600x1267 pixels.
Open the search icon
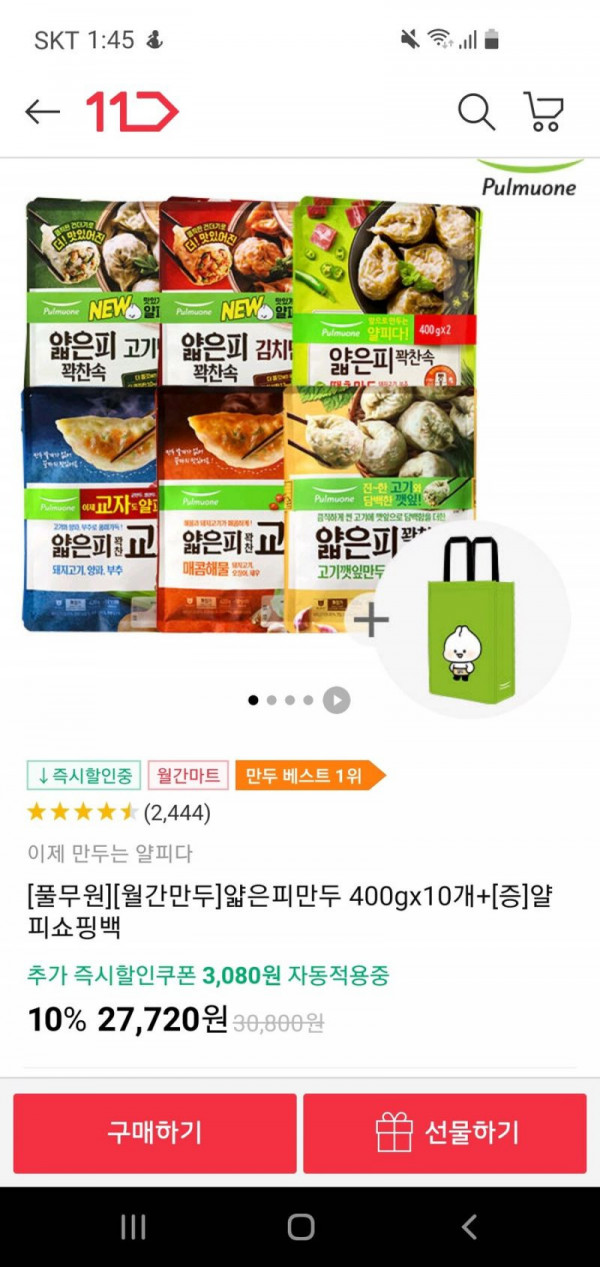tap(476, 112)
